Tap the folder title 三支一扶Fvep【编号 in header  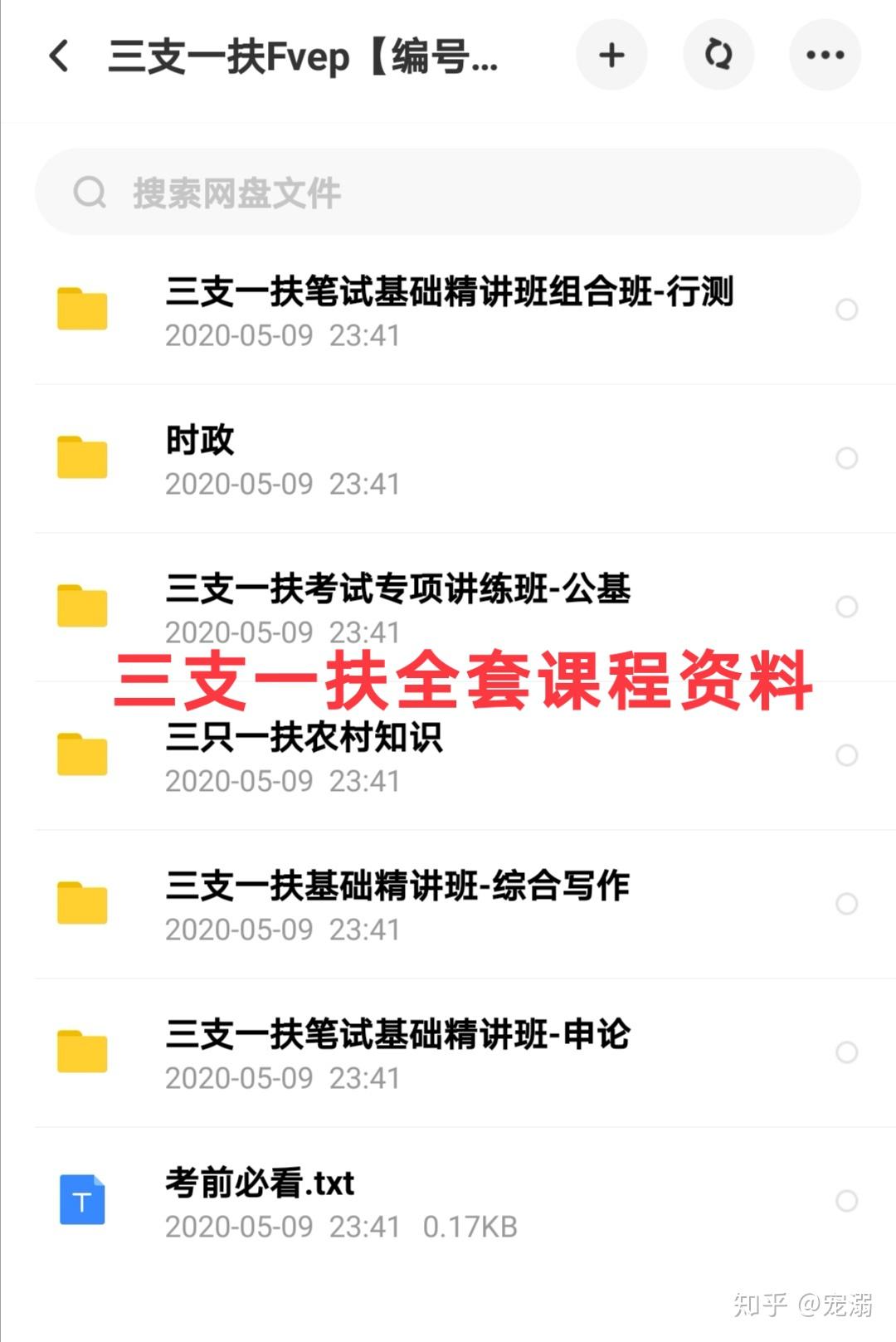tap(304, 56)
